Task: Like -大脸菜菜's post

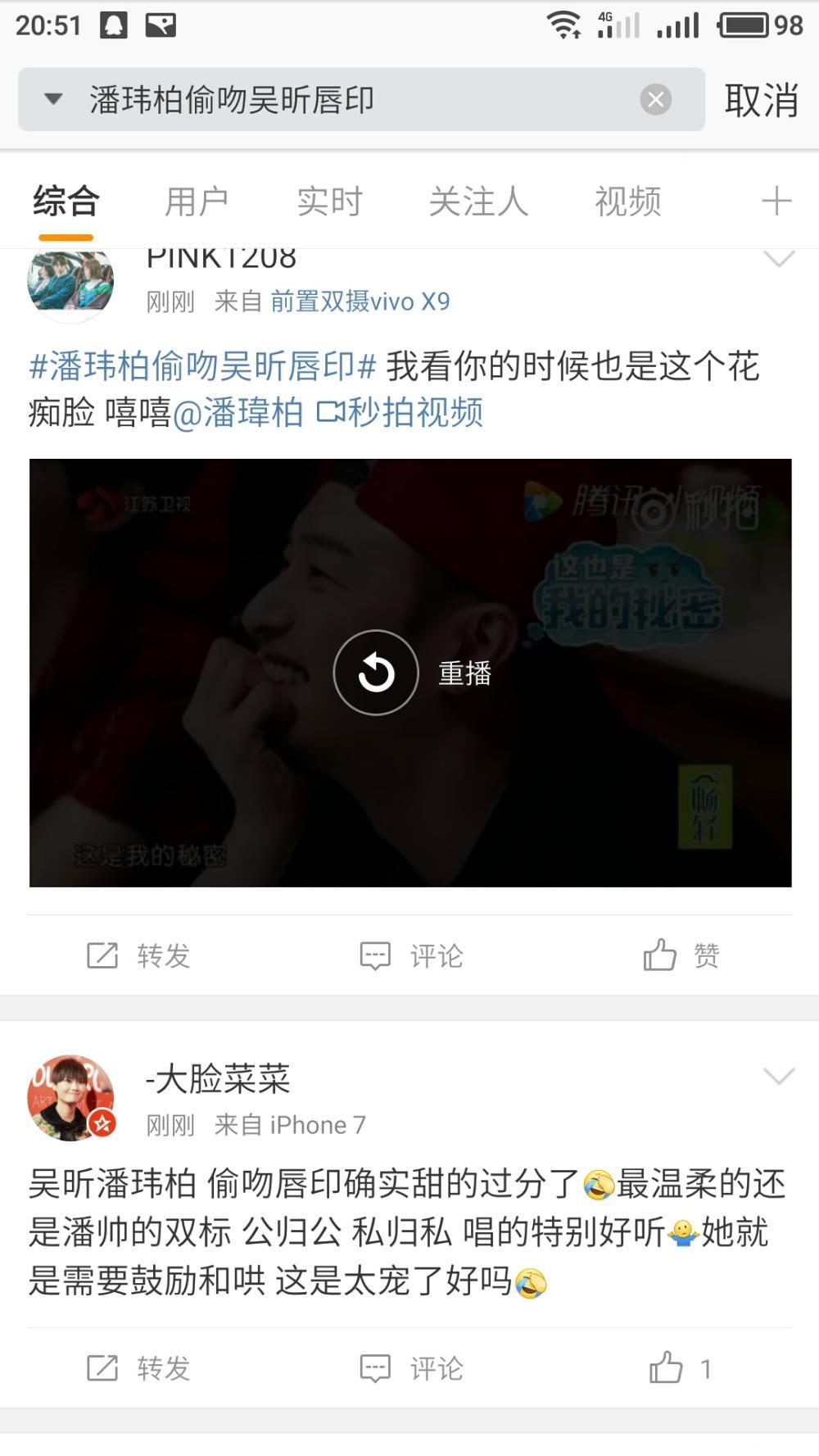Action: (680, 1368)
